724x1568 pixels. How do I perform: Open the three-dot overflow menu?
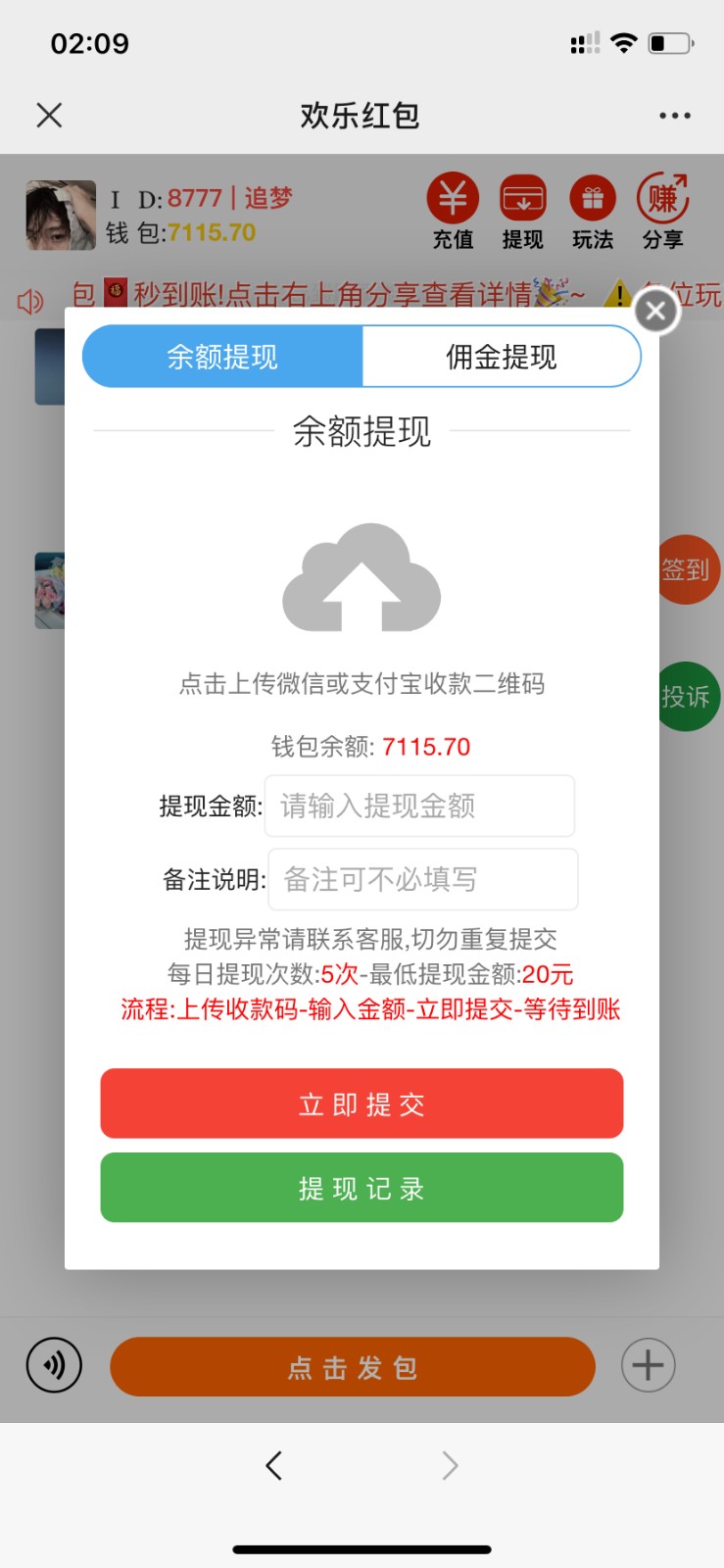(674, 116)
